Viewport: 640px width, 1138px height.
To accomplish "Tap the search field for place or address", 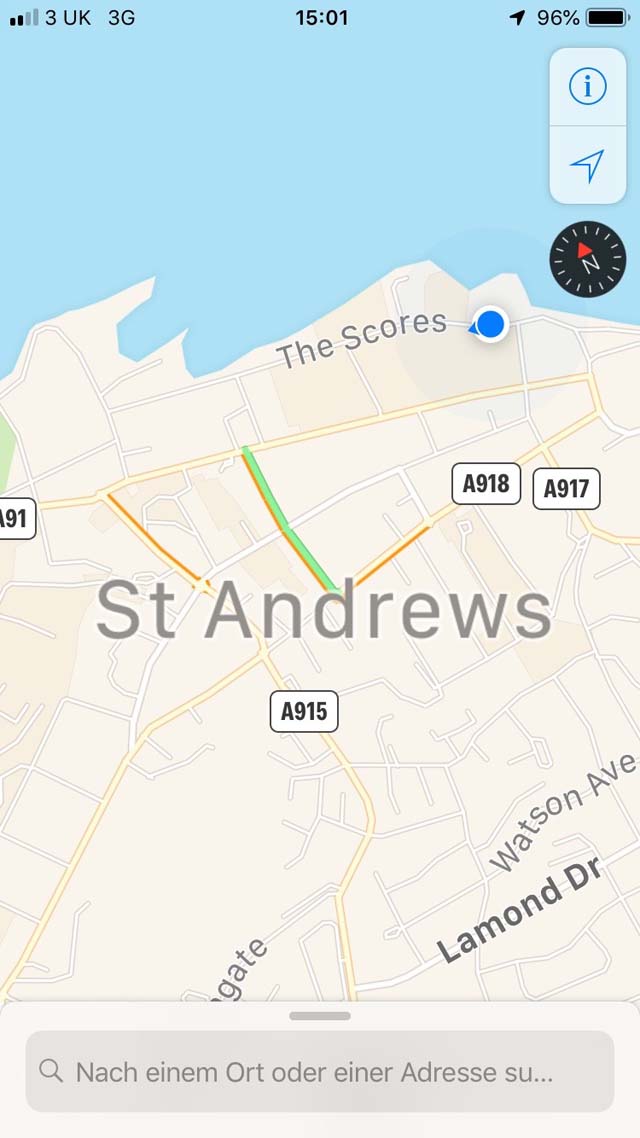I will tap(320, 1071).
